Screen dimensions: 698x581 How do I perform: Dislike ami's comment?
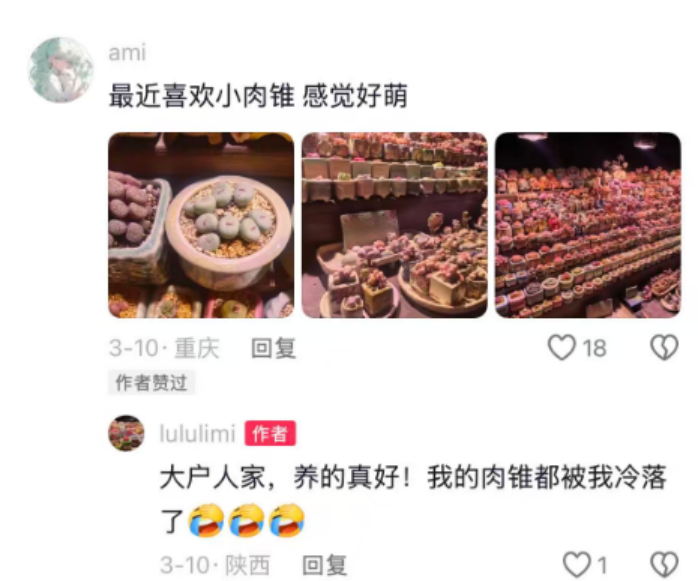tap(664, 348)
